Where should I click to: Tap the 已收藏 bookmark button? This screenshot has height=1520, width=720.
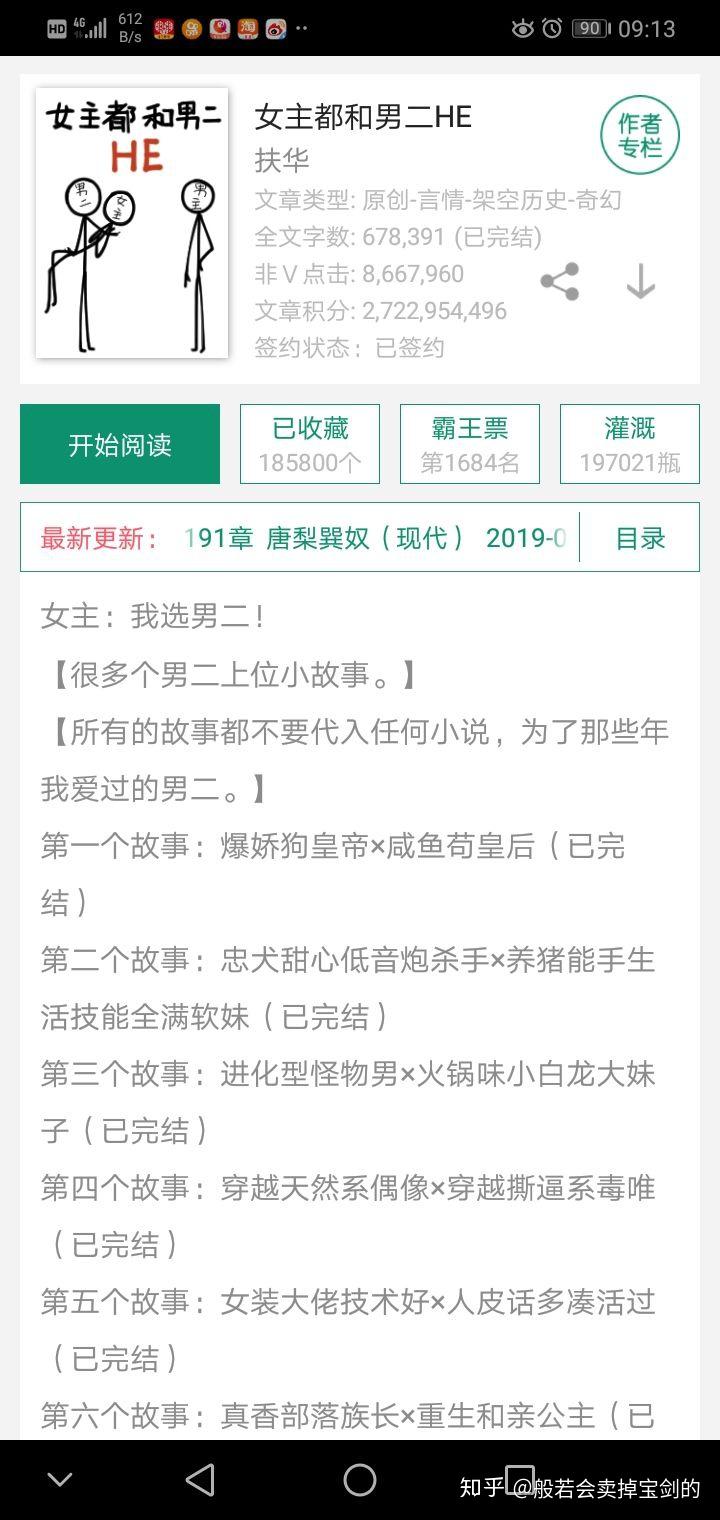(x=310, y=444)
